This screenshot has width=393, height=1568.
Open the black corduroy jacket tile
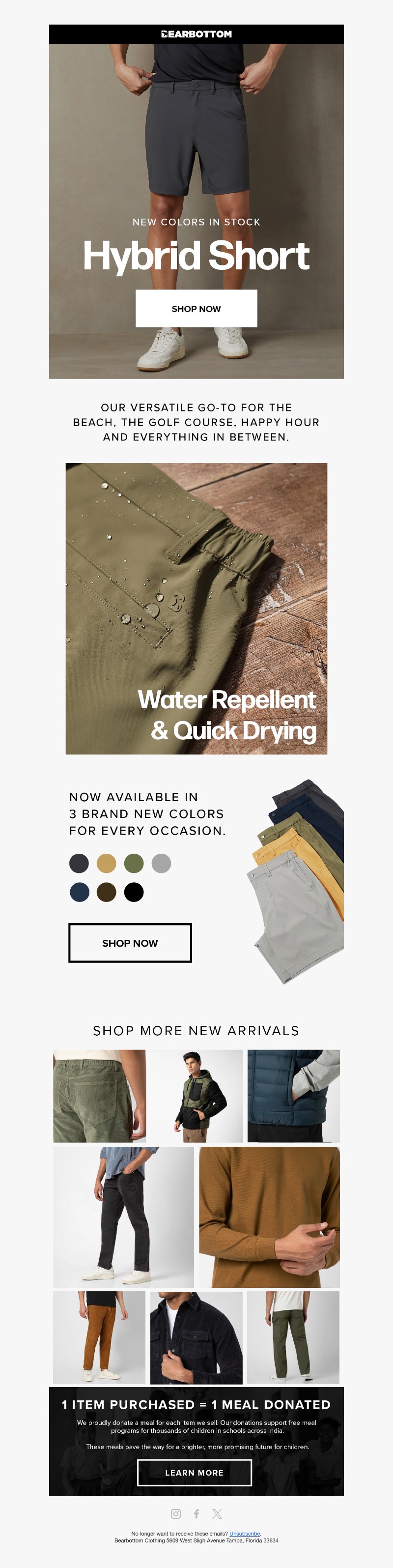[196, 1337]
